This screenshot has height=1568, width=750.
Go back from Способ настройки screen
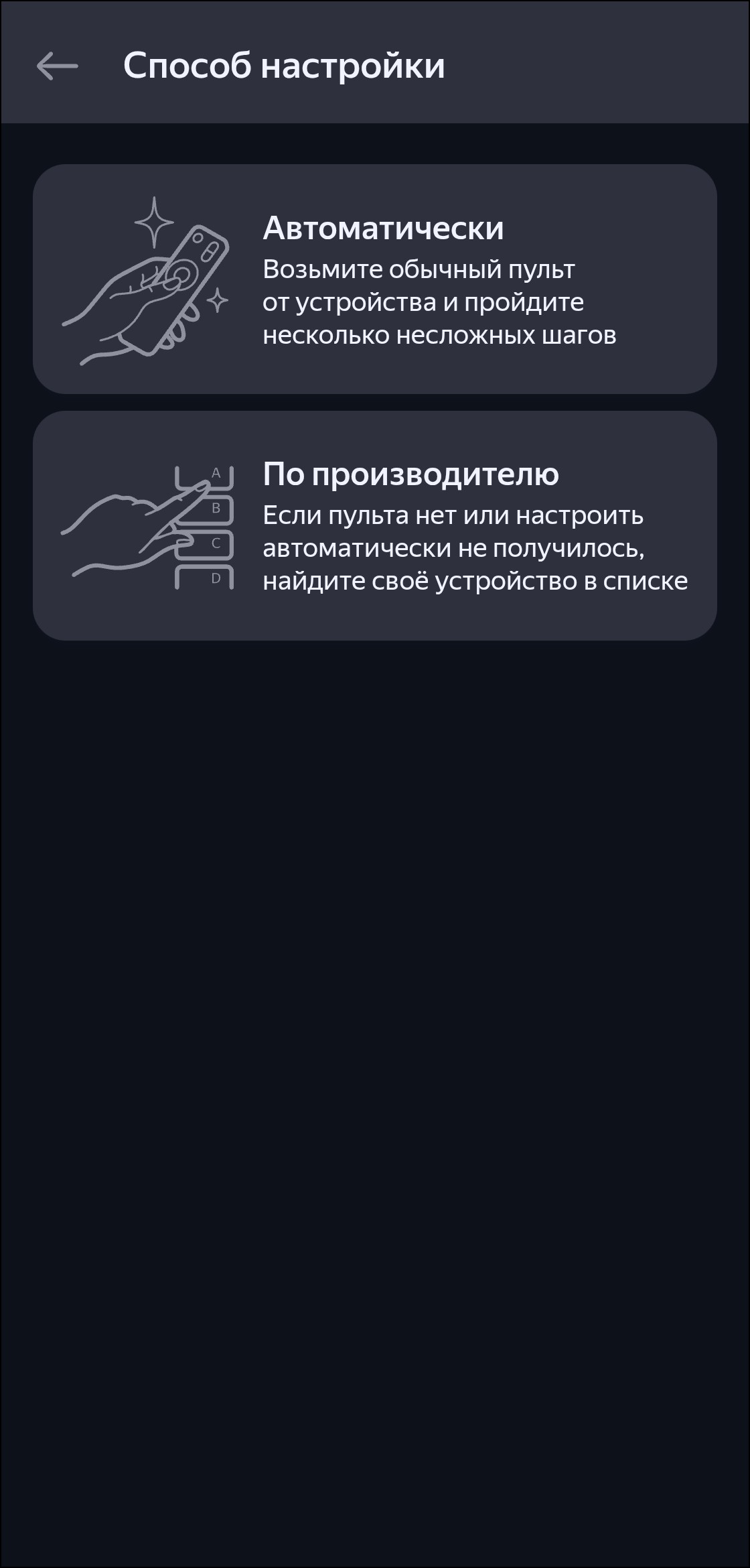click(57, 66)
